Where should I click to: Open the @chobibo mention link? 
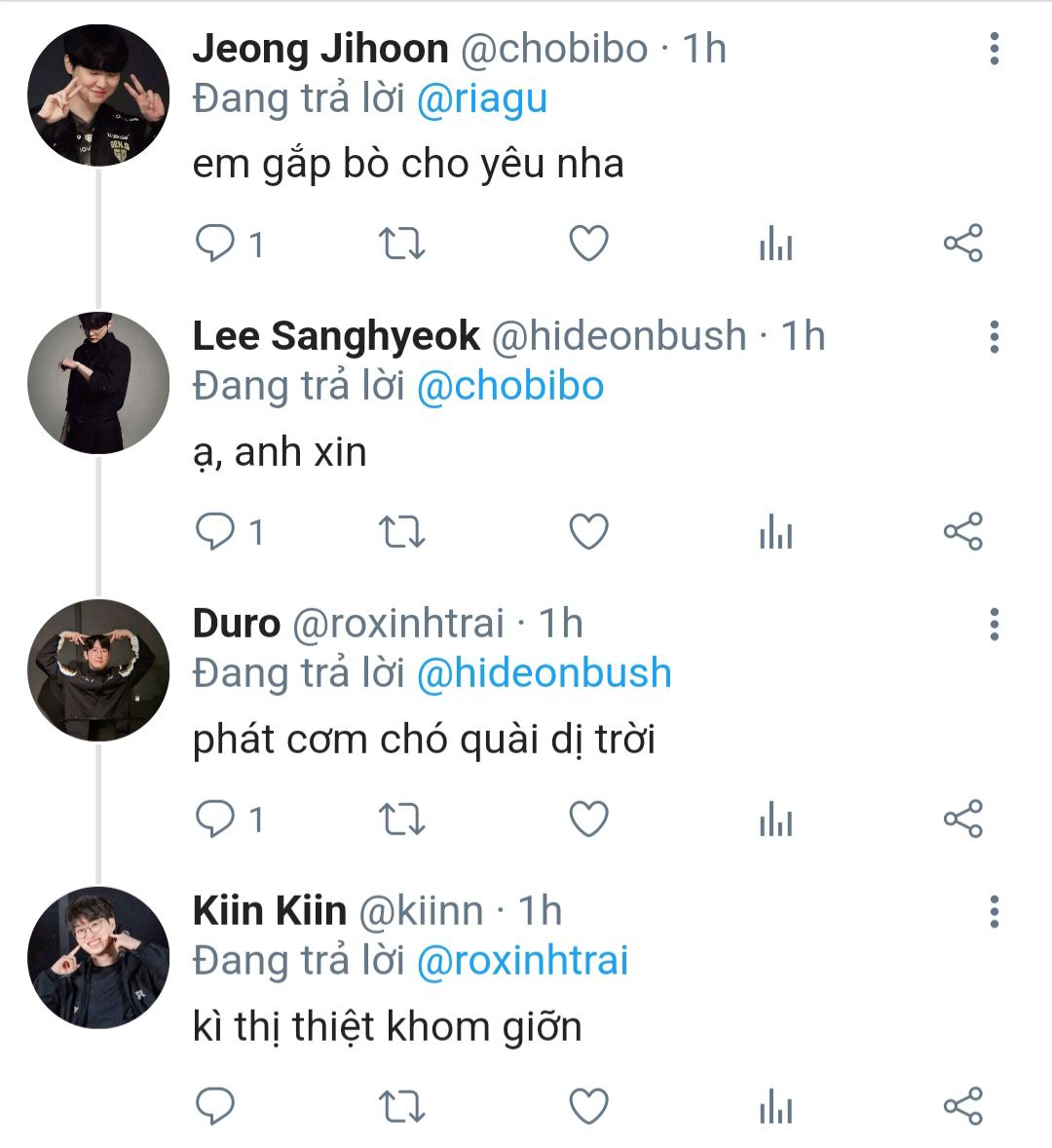(x=510, y=386)
